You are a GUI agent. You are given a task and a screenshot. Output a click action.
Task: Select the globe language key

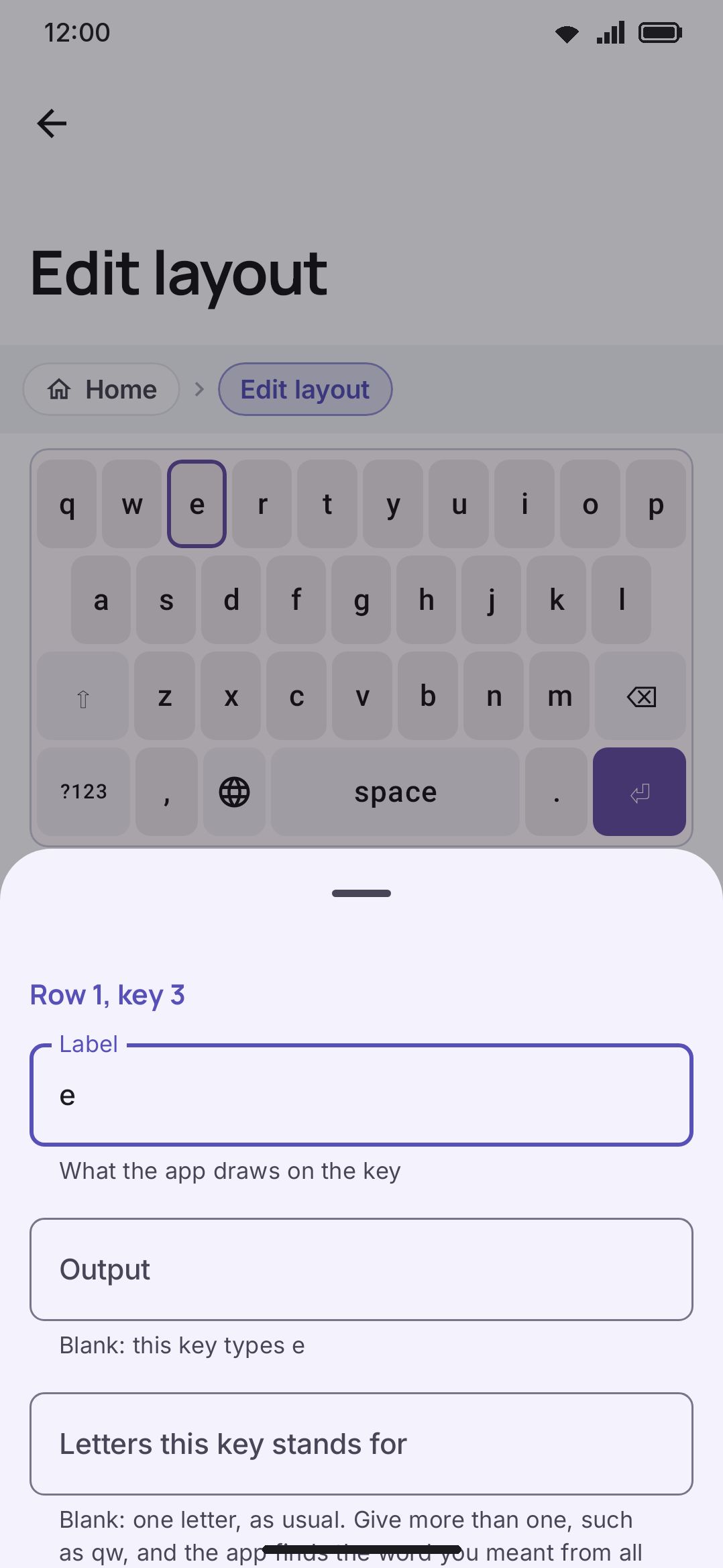(234, 792)
